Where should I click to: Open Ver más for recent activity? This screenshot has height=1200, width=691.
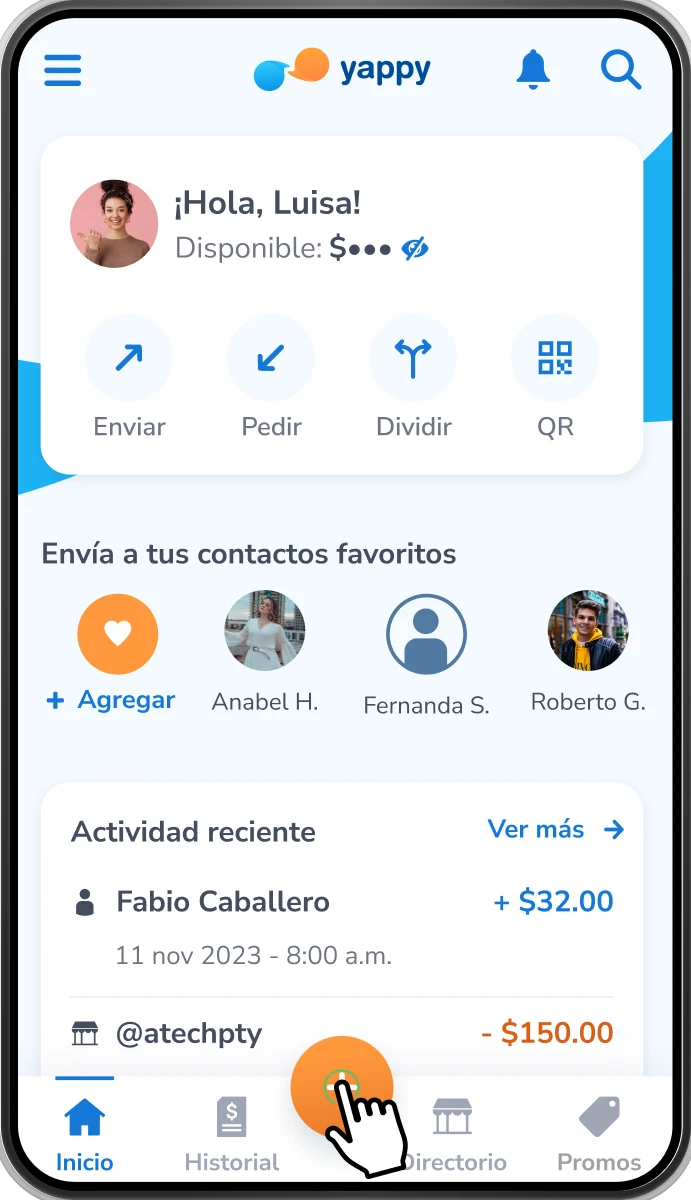(x=555, y=829)
